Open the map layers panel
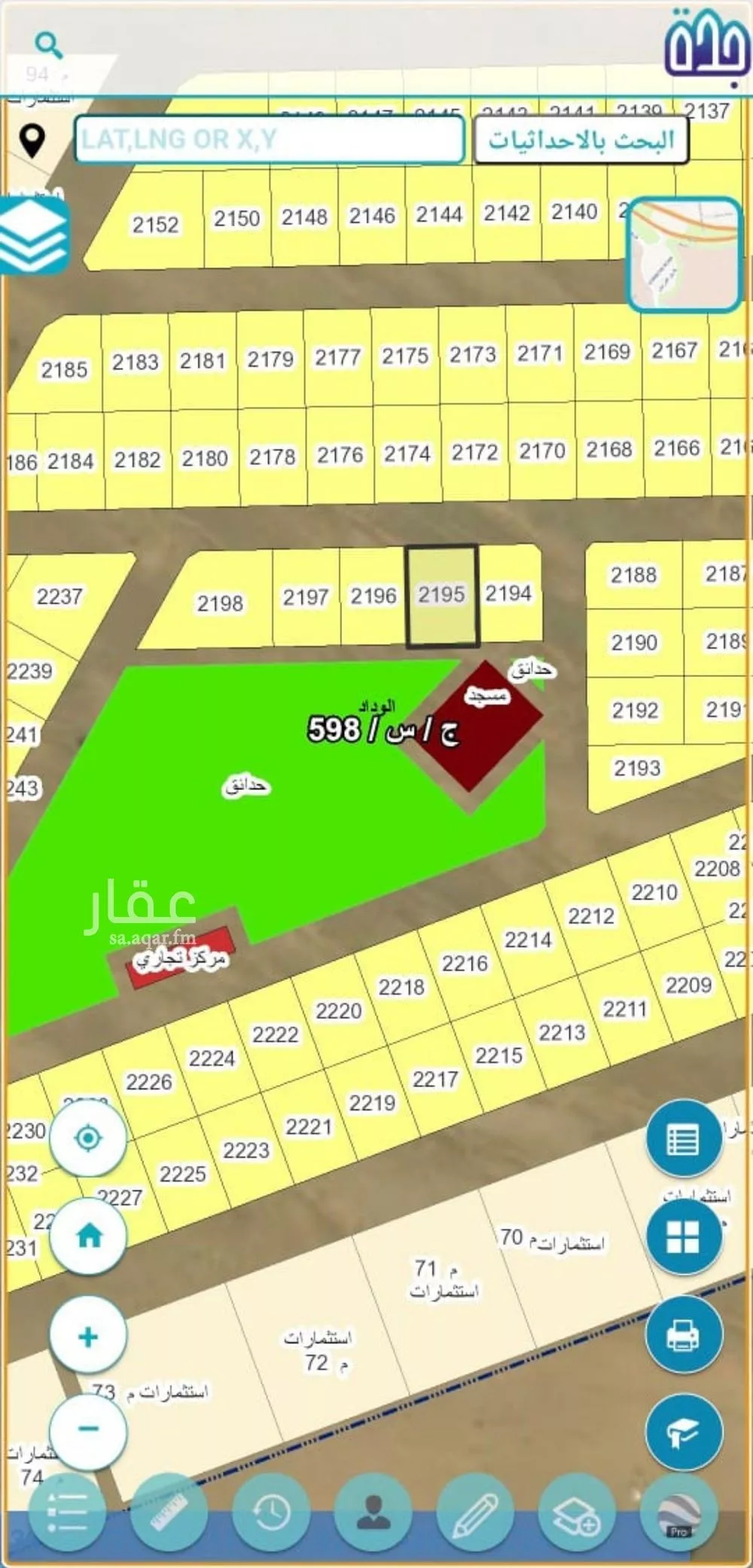Image resolution: width=753 pixels, height=1568 pixels. point(35,235)
